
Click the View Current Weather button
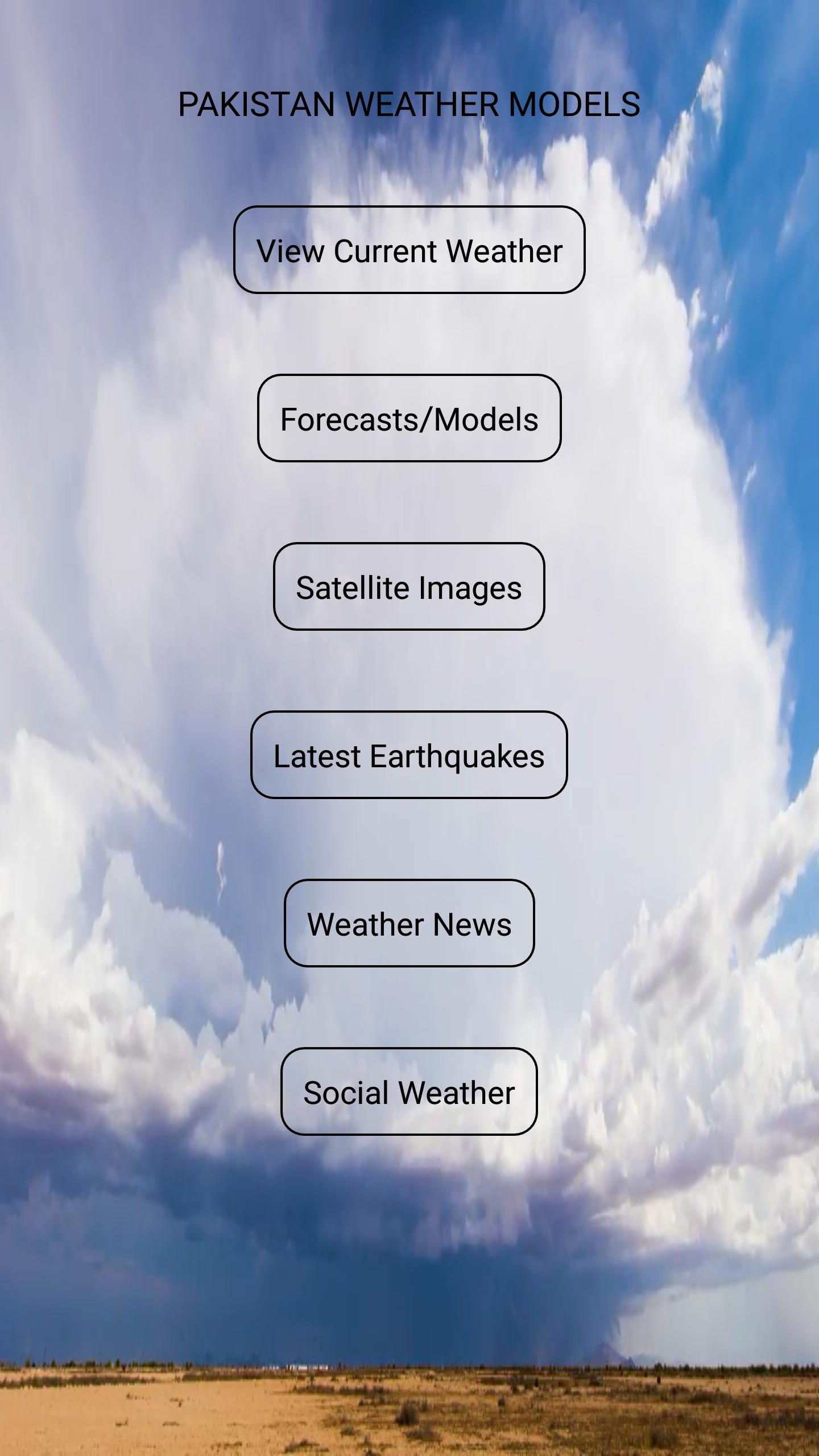tap(409, 251)
